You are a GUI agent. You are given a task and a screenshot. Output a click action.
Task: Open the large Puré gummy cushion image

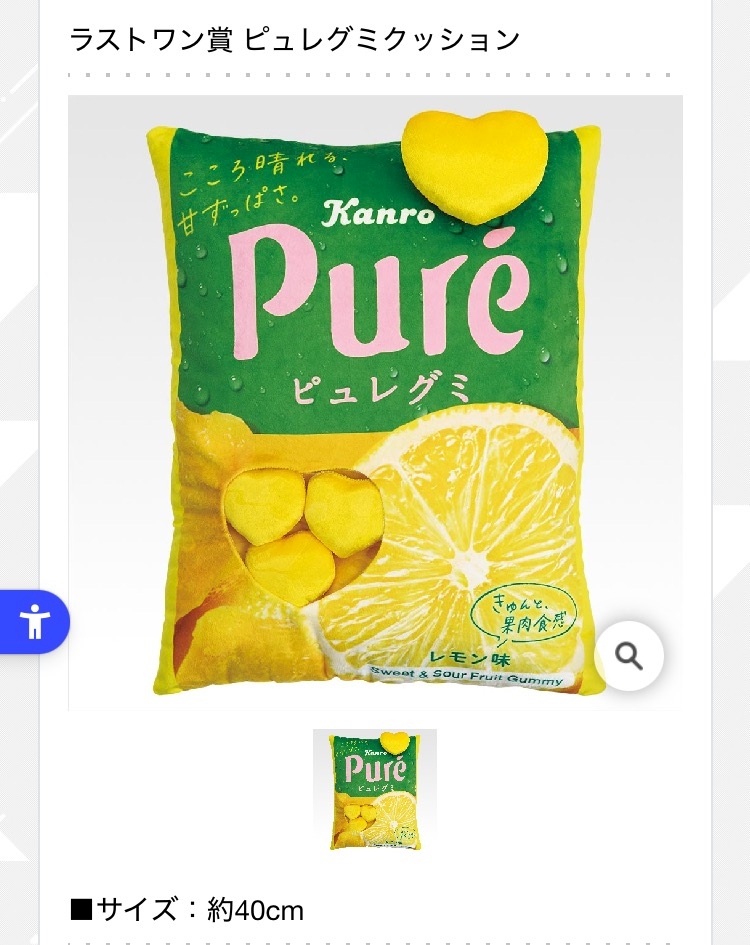point(374,402)
